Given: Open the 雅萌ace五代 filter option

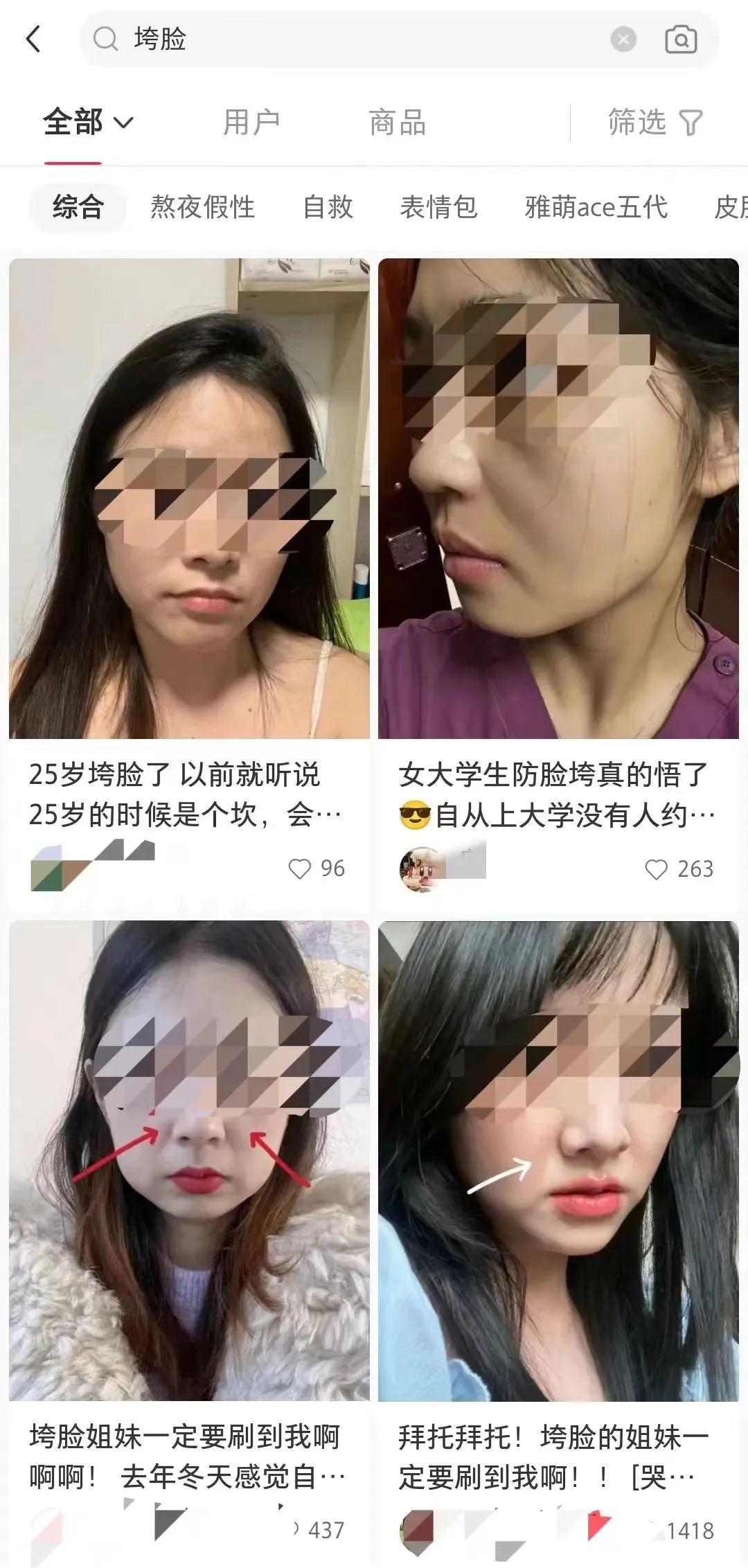Looking at the screenshot, I should (596, 206).
